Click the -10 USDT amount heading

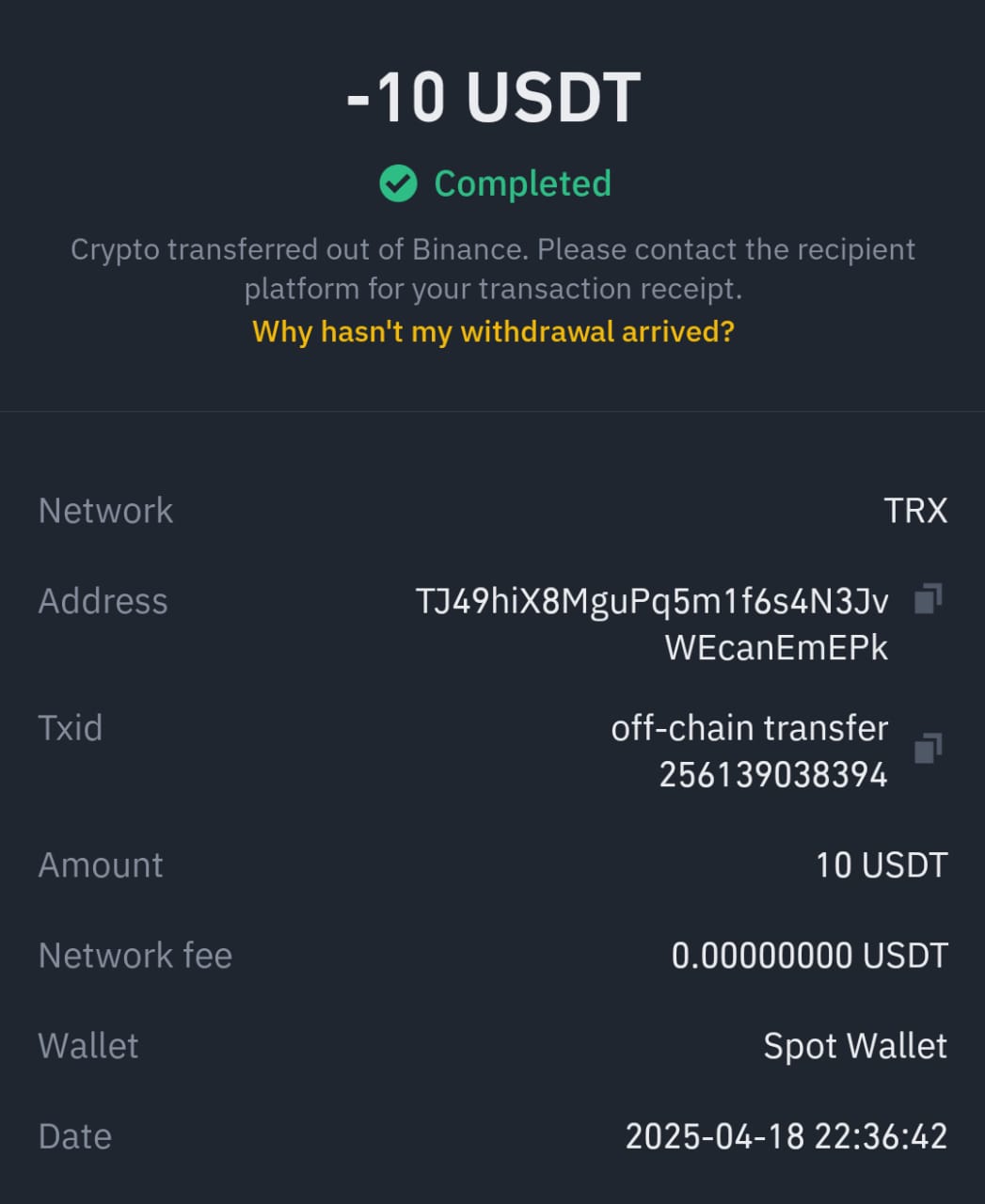492,96
